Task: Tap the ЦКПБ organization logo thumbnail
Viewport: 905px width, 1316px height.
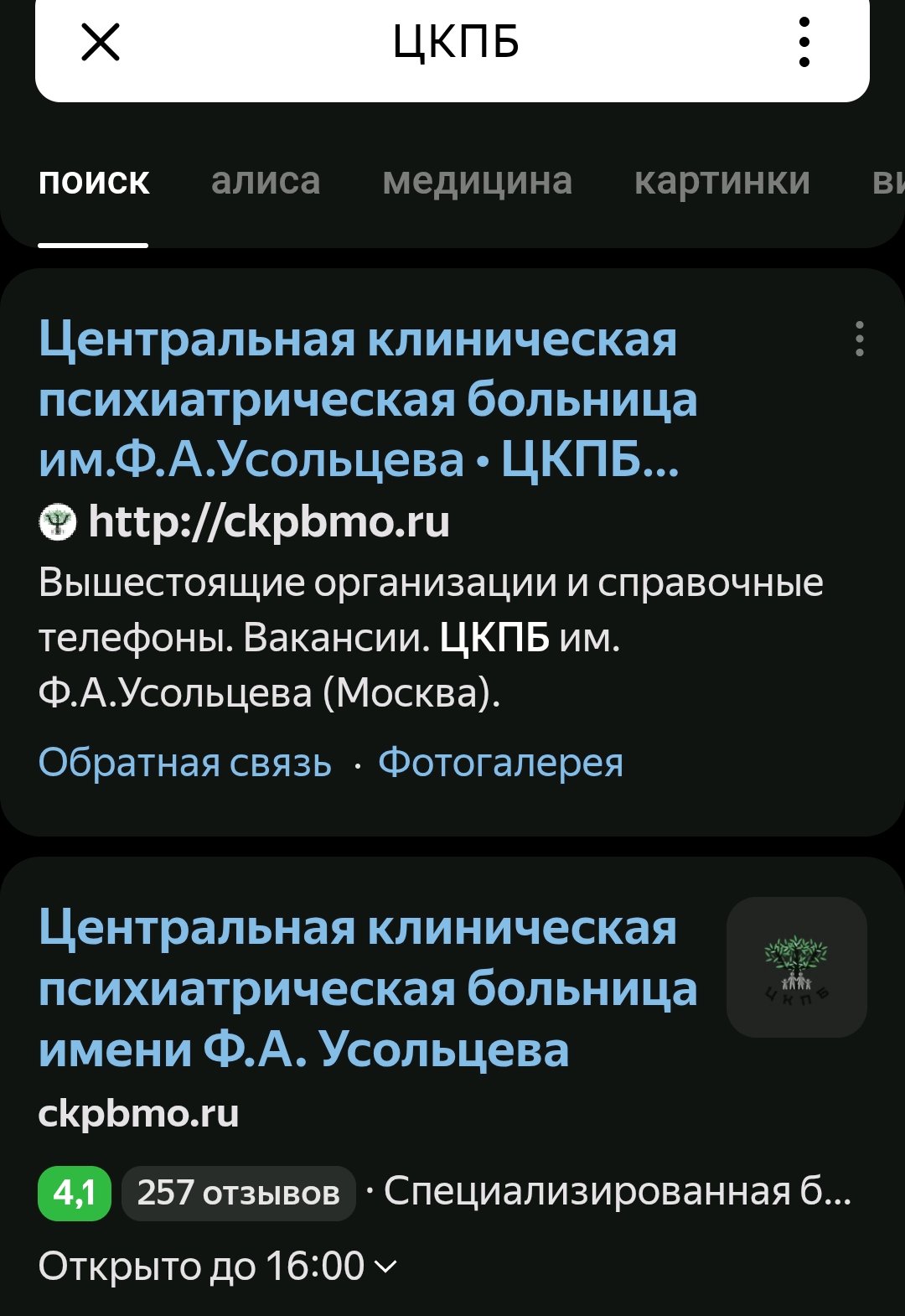Action: tap(796, 967)
